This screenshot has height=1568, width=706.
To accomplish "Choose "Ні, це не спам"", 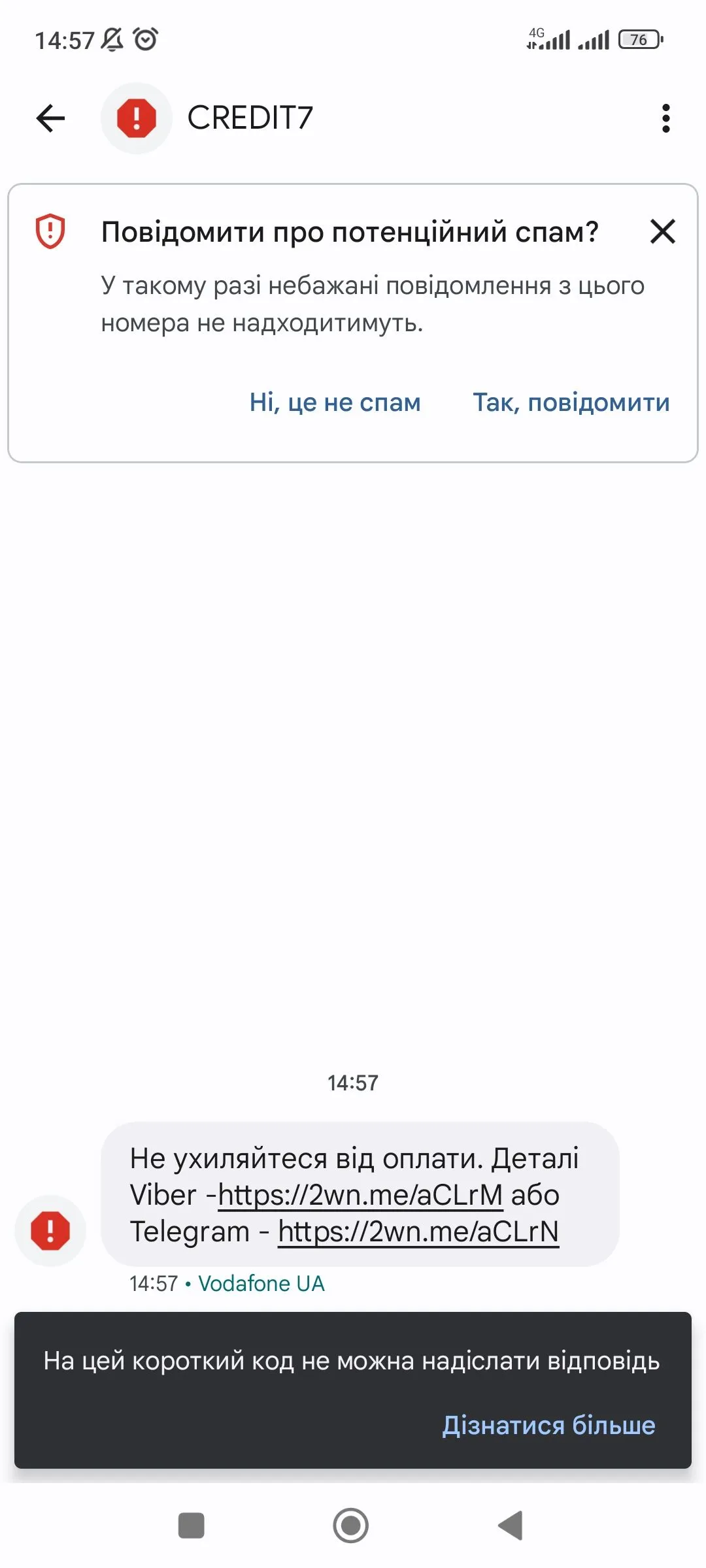I will (335, 402).
